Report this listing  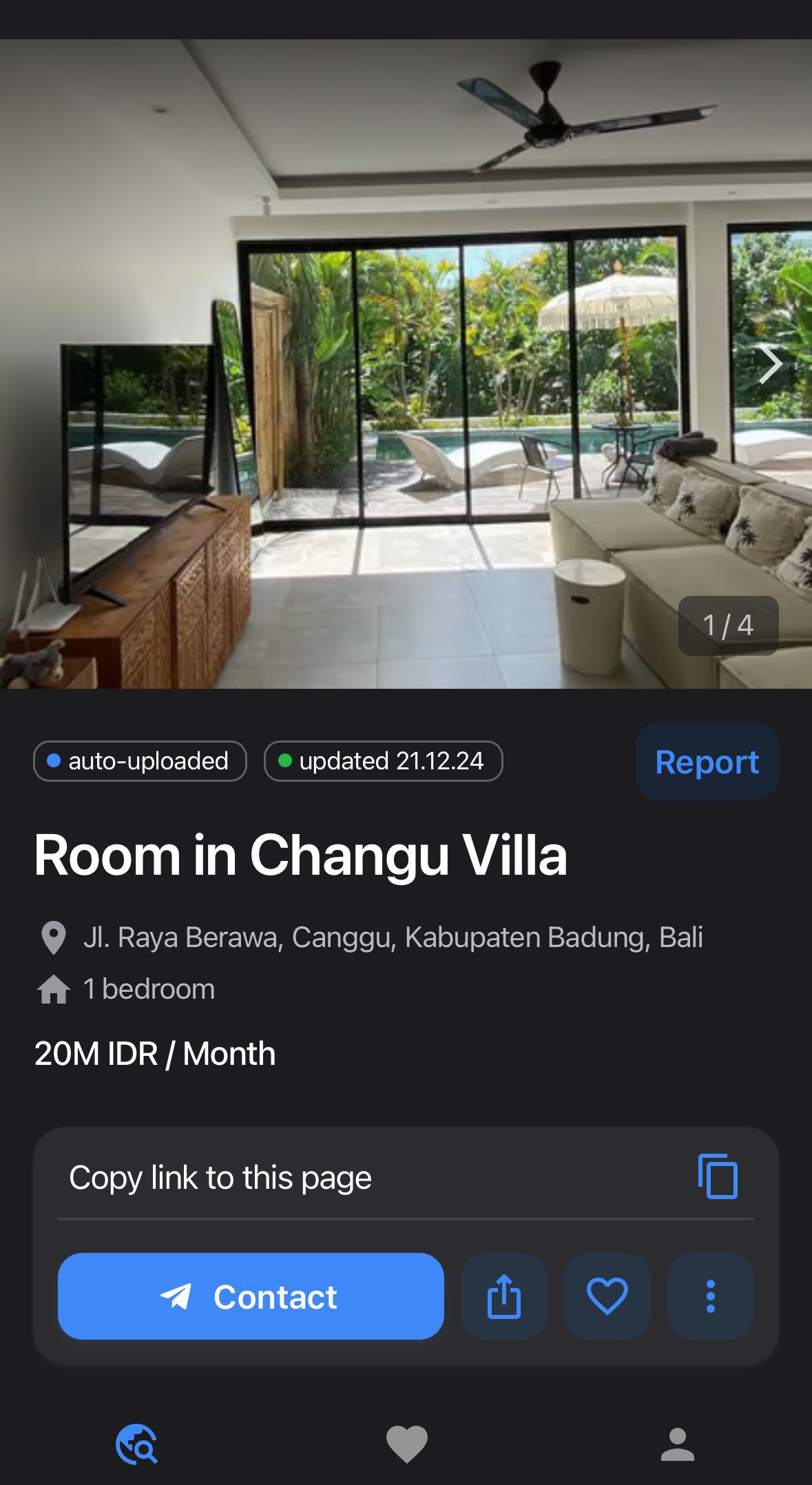[x=706, y=761]
